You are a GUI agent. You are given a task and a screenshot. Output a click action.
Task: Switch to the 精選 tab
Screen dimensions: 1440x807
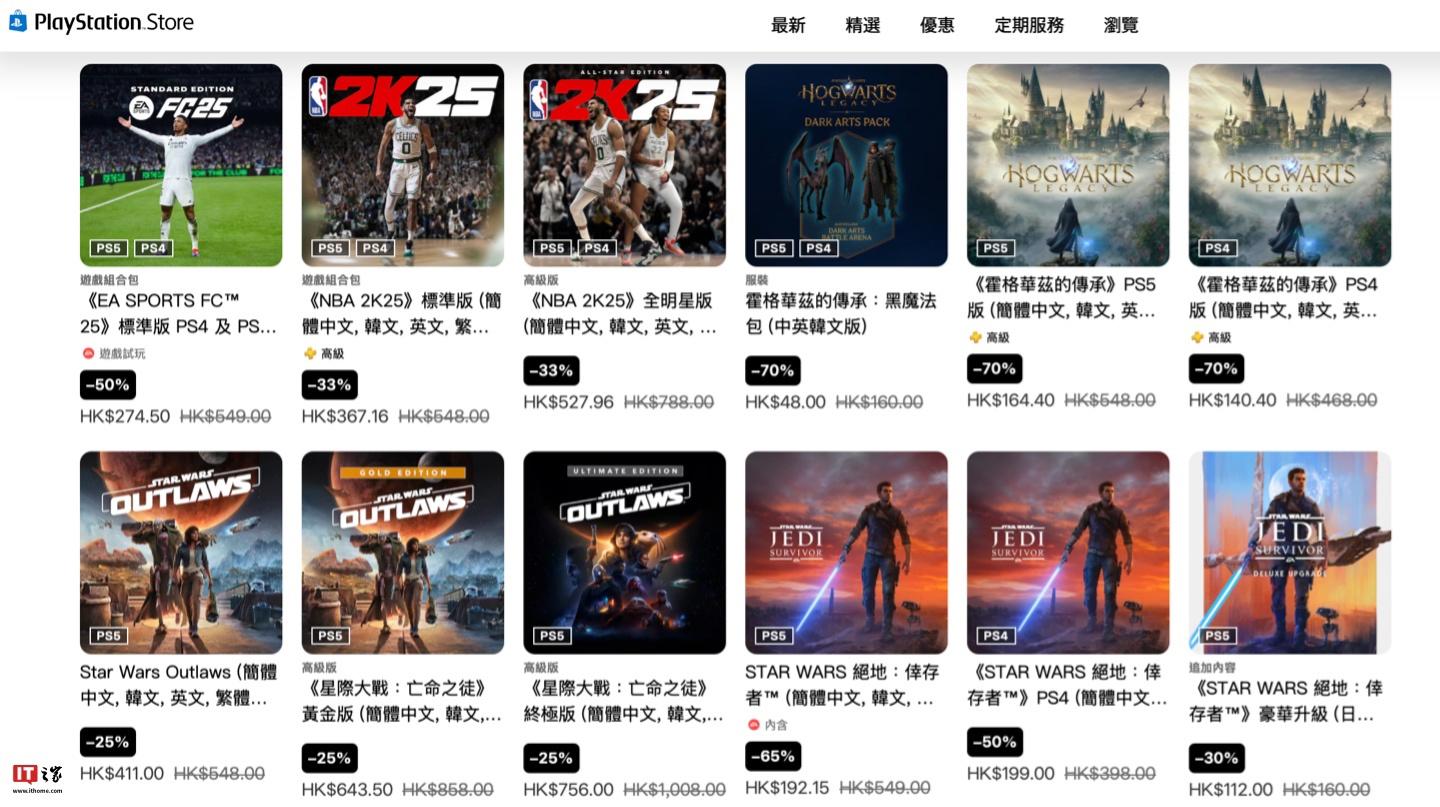pyautogui.click(x=862, y=26)
